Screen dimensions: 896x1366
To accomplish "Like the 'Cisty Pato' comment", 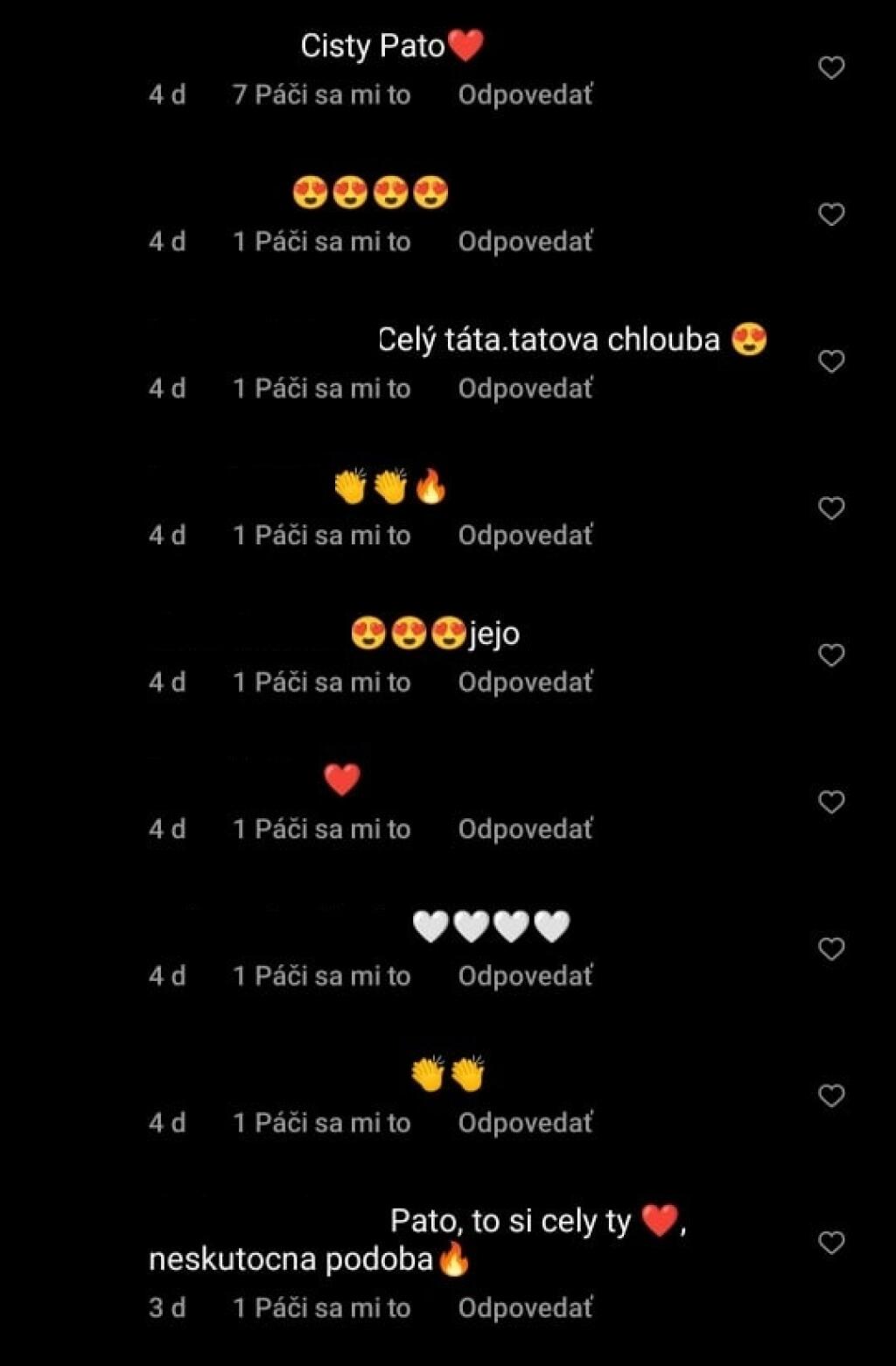I will pos(830,67).
